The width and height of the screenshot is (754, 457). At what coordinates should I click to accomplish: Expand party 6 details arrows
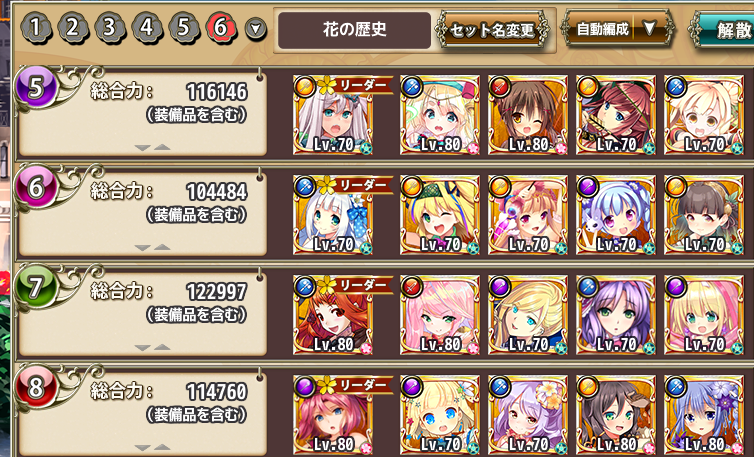[151, 247]
